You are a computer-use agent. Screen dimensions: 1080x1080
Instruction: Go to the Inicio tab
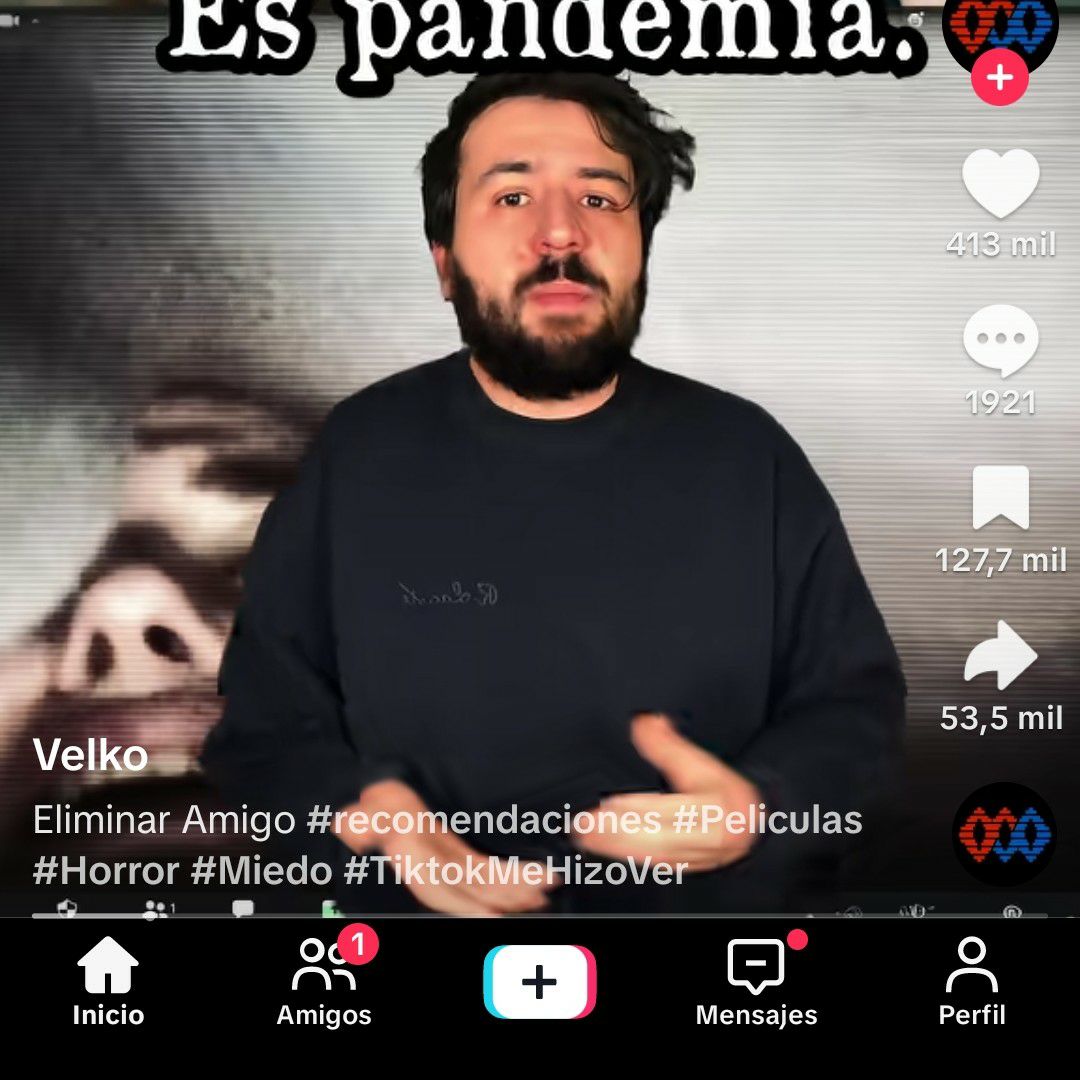coord(108,982)
